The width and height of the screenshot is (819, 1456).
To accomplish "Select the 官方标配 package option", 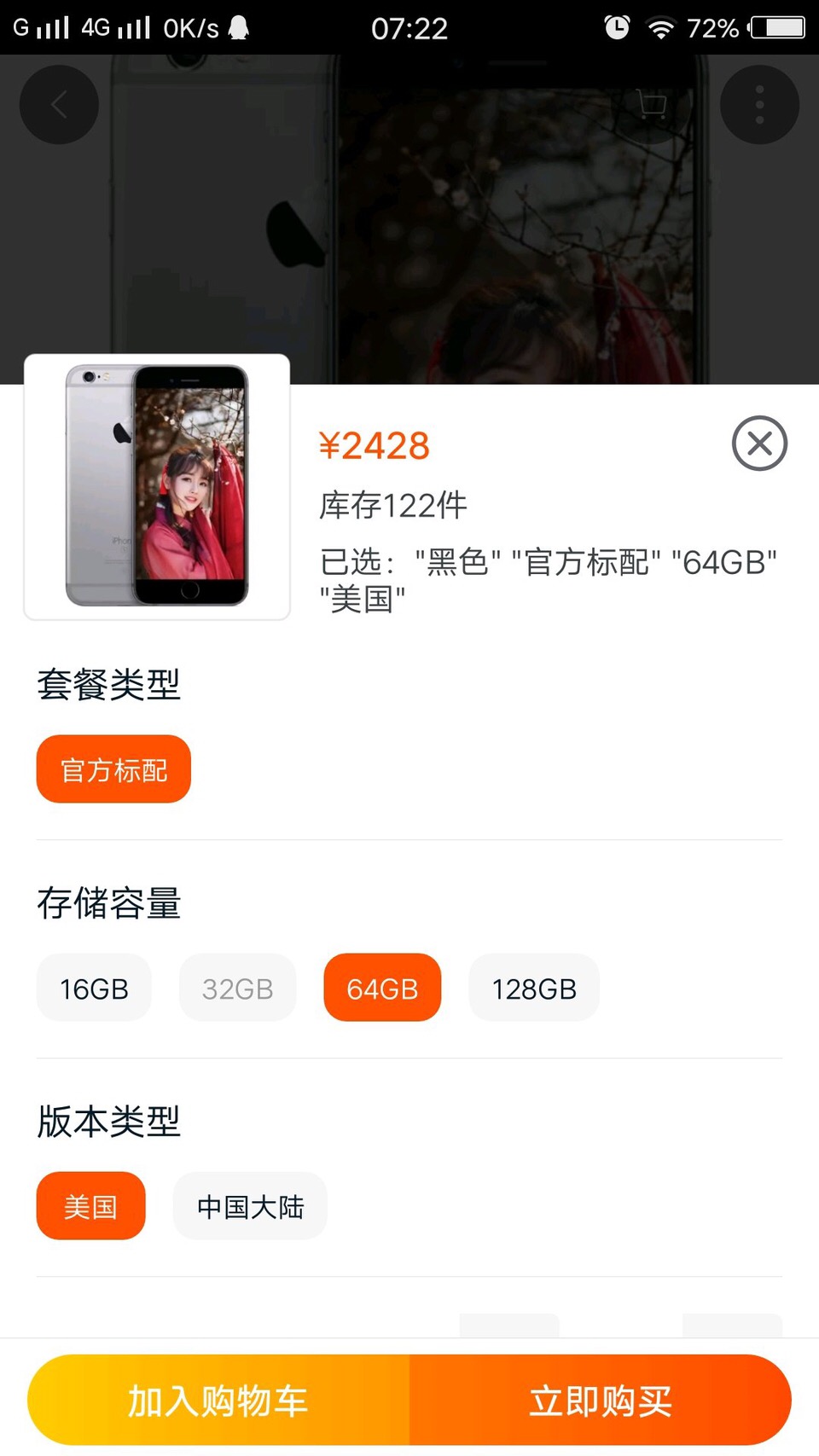I will coord(113,768).
